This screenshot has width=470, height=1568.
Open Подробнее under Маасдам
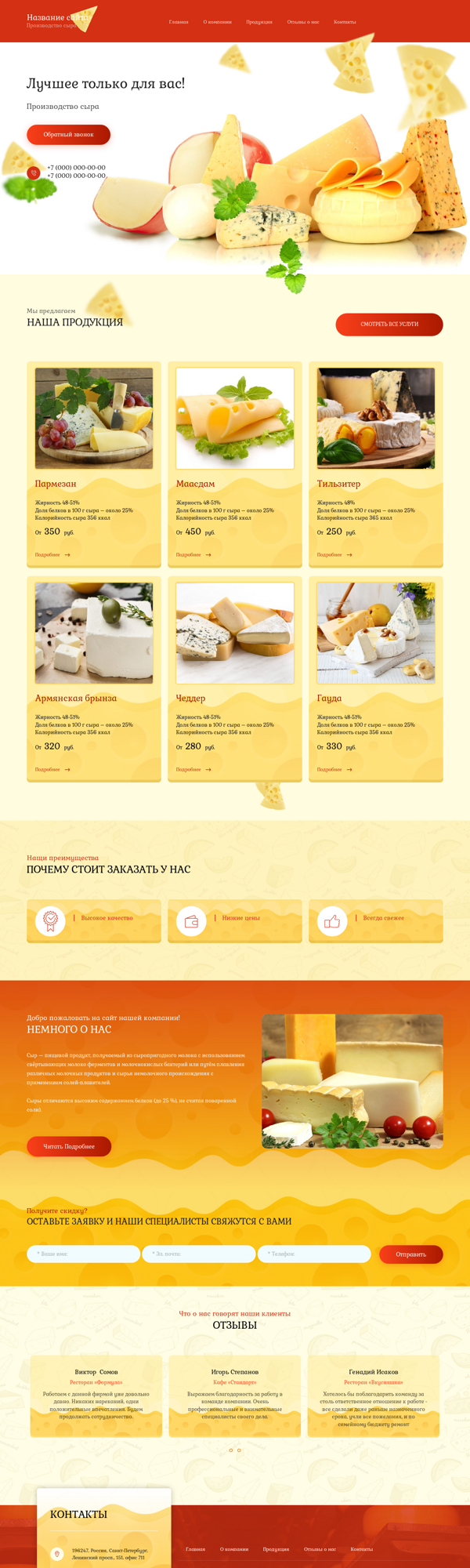pos(193,554)
